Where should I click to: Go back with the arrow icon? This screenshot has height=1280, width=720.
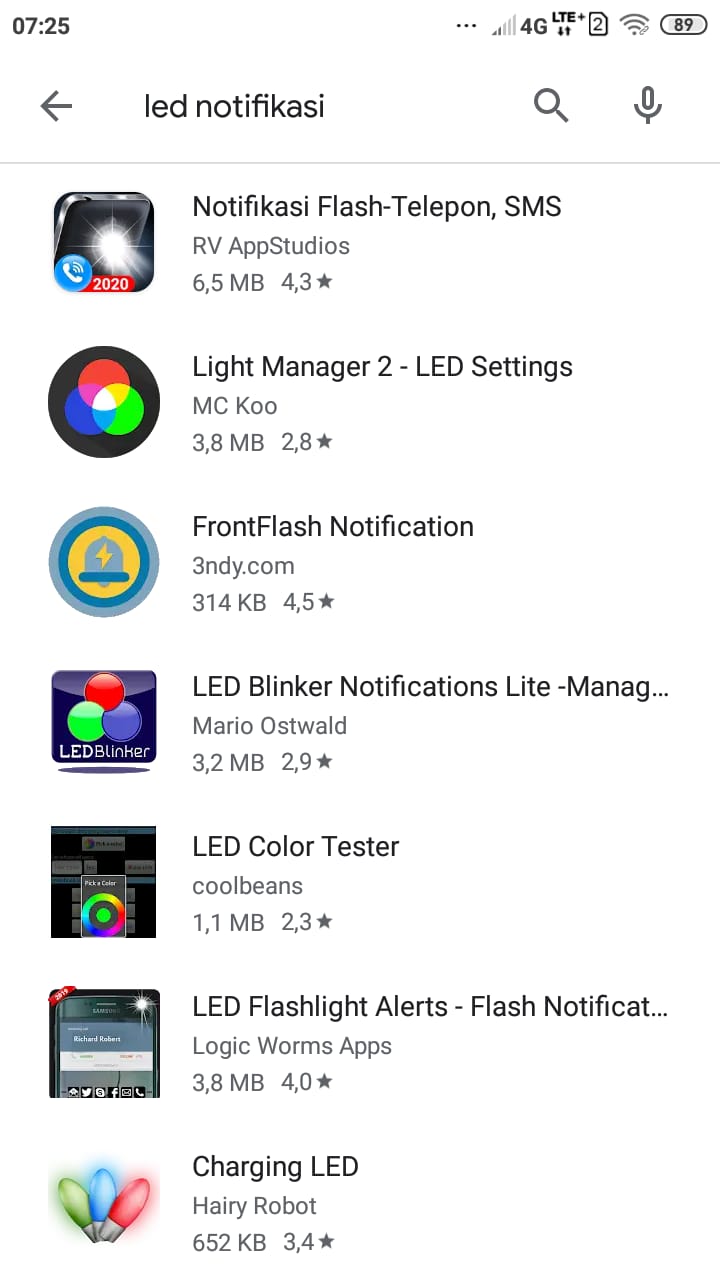pos(56,106)
